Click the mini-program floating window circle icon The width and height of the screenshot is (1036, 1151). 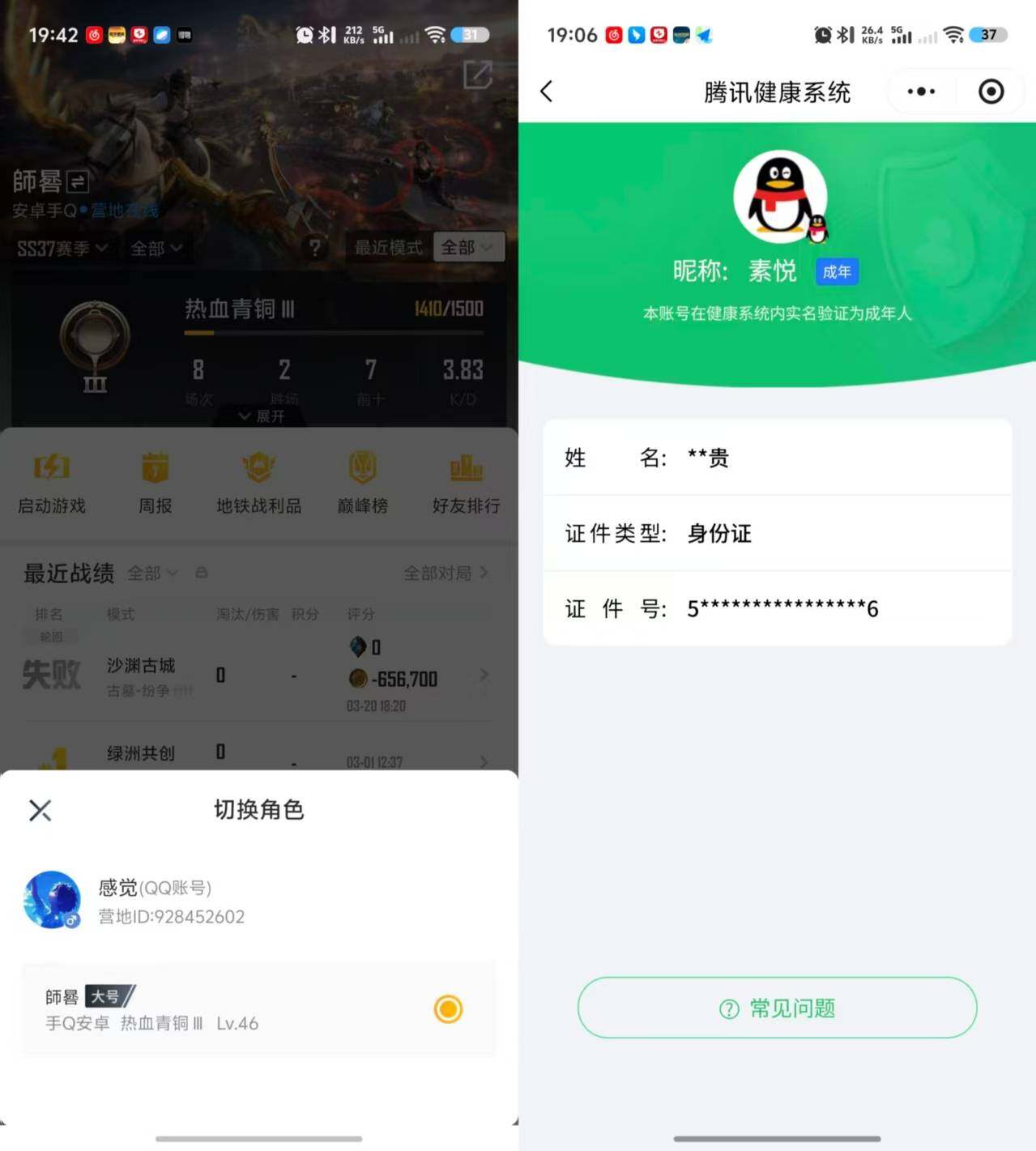[991, 92]
